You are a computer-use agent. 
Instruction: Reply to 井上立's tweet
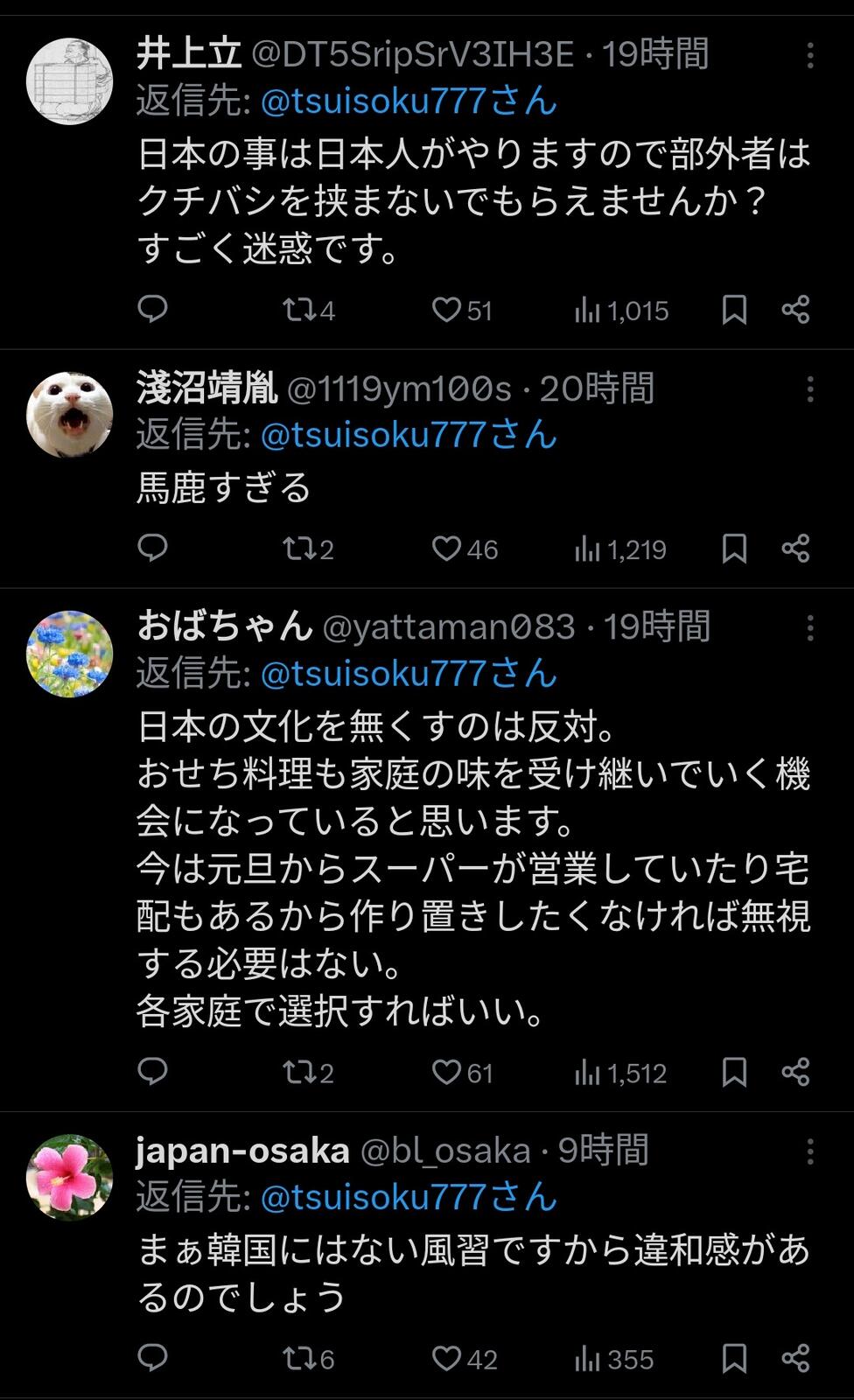pos(153,309)
